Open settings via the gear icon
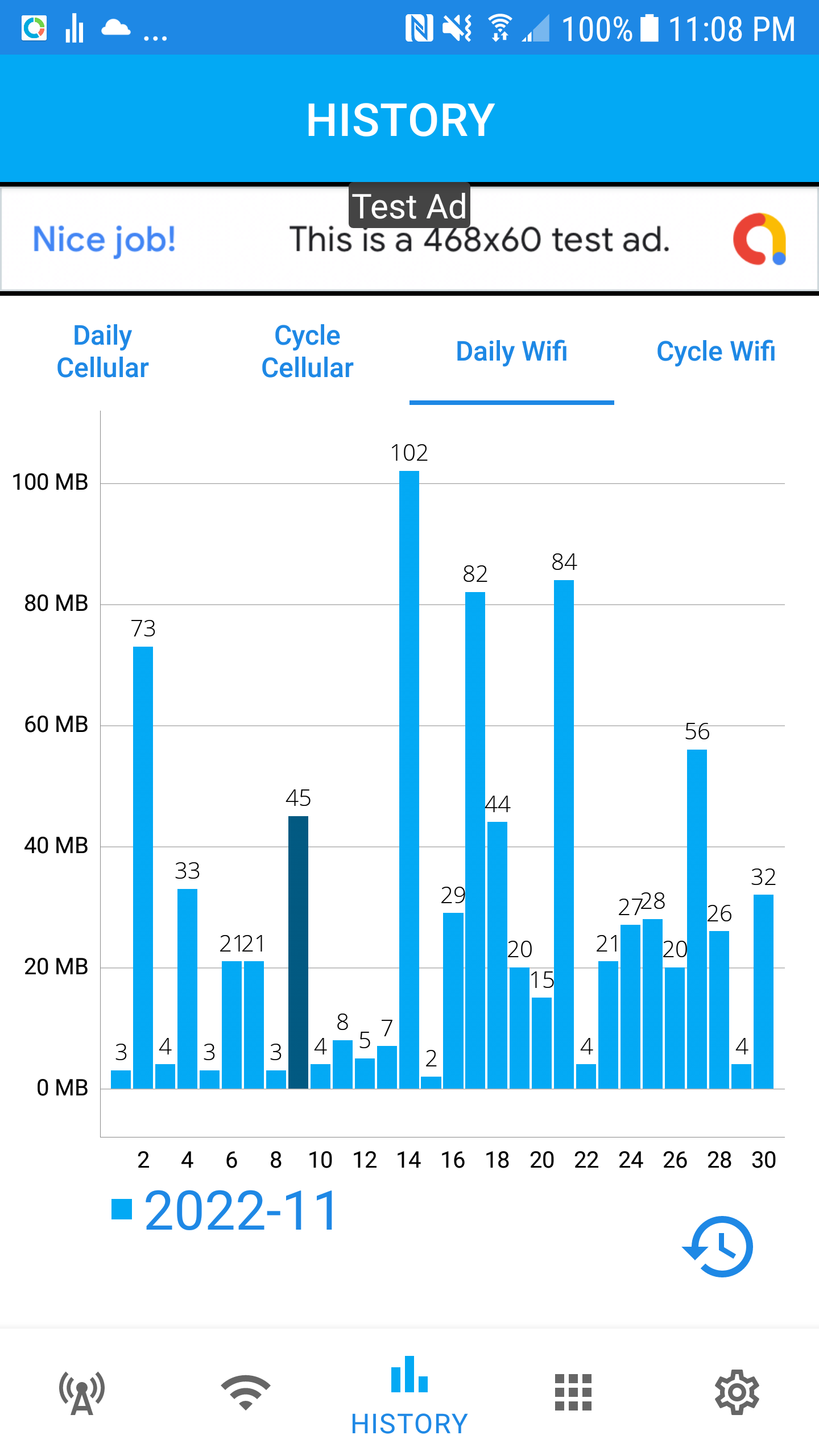This screenshot has height=1456, width=819. (737, 1392)
